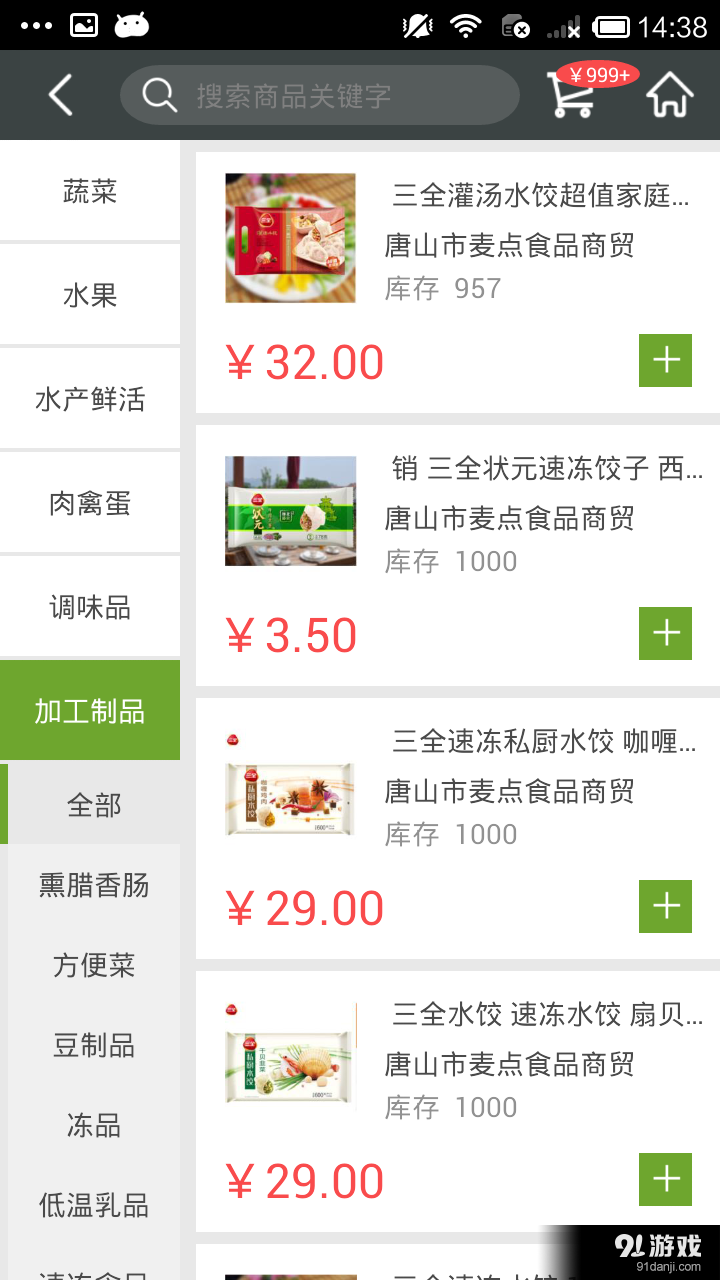Switch to the 水果 category
Image resolution: width=720 pixels, height=1280 pixels.
(89, 295)
